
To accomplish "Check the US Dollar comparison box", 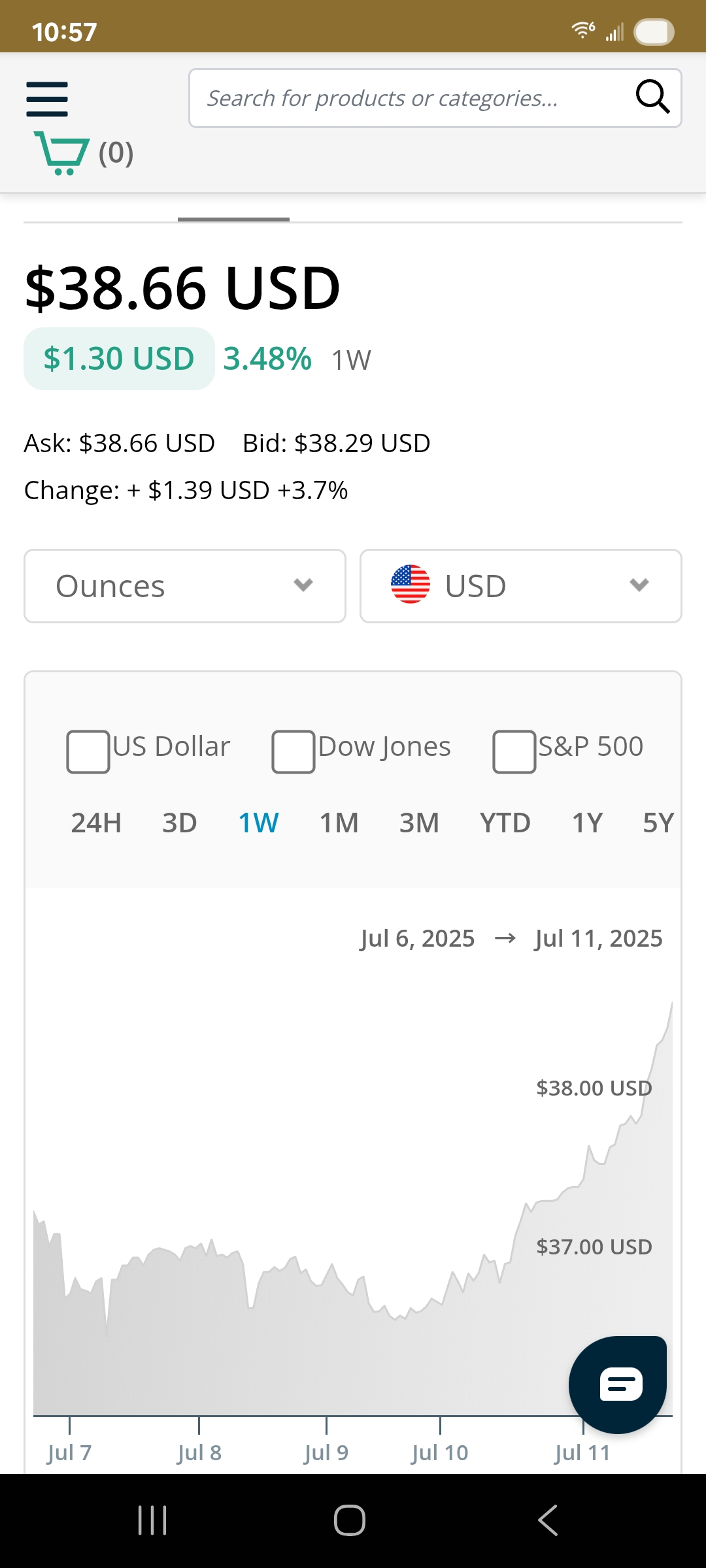I will [x=88, y=752].
